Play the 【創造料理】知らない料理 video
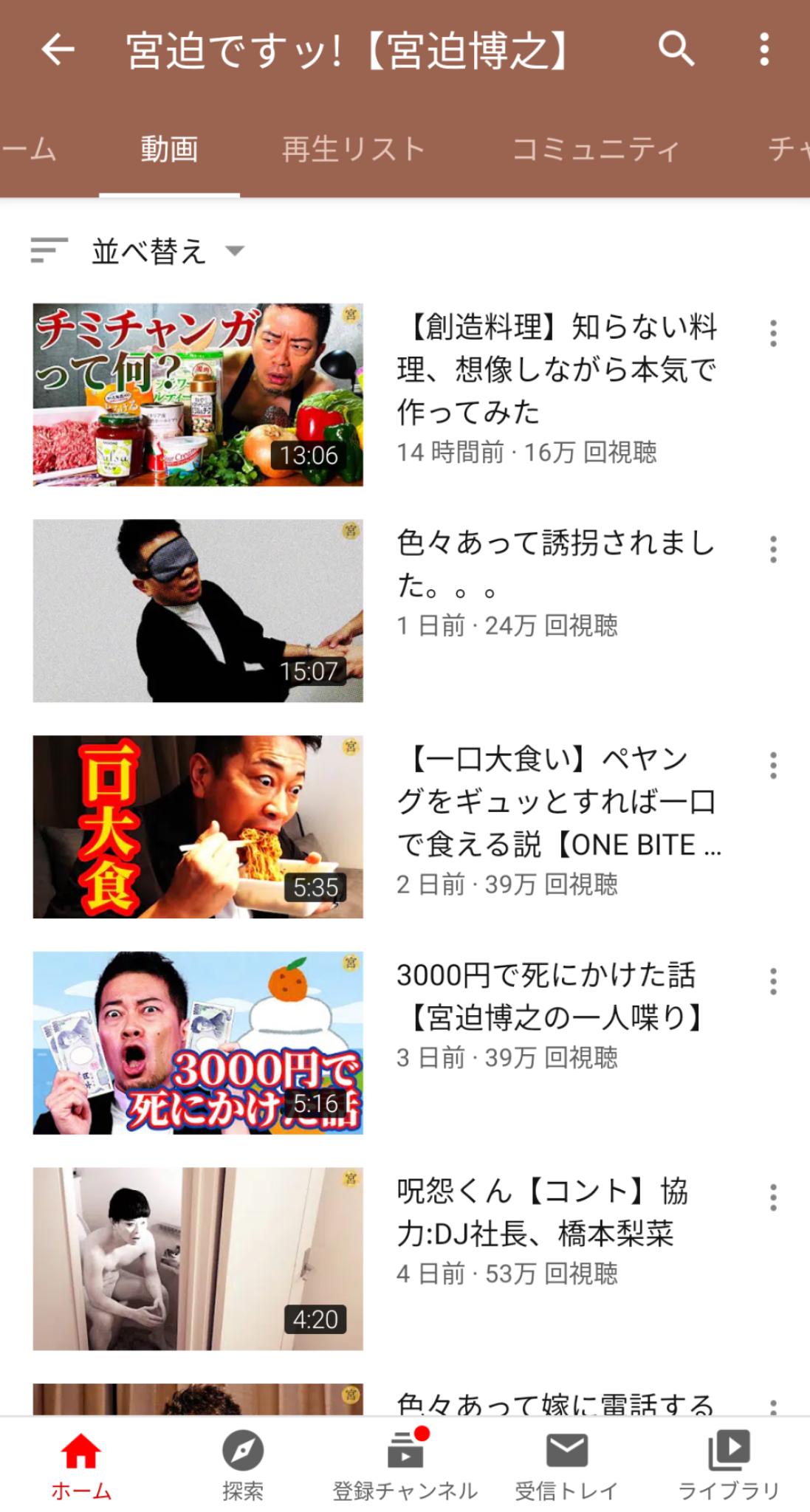Image resolution: width=810 pixels, height=1512 pixels. coord(198,394)
